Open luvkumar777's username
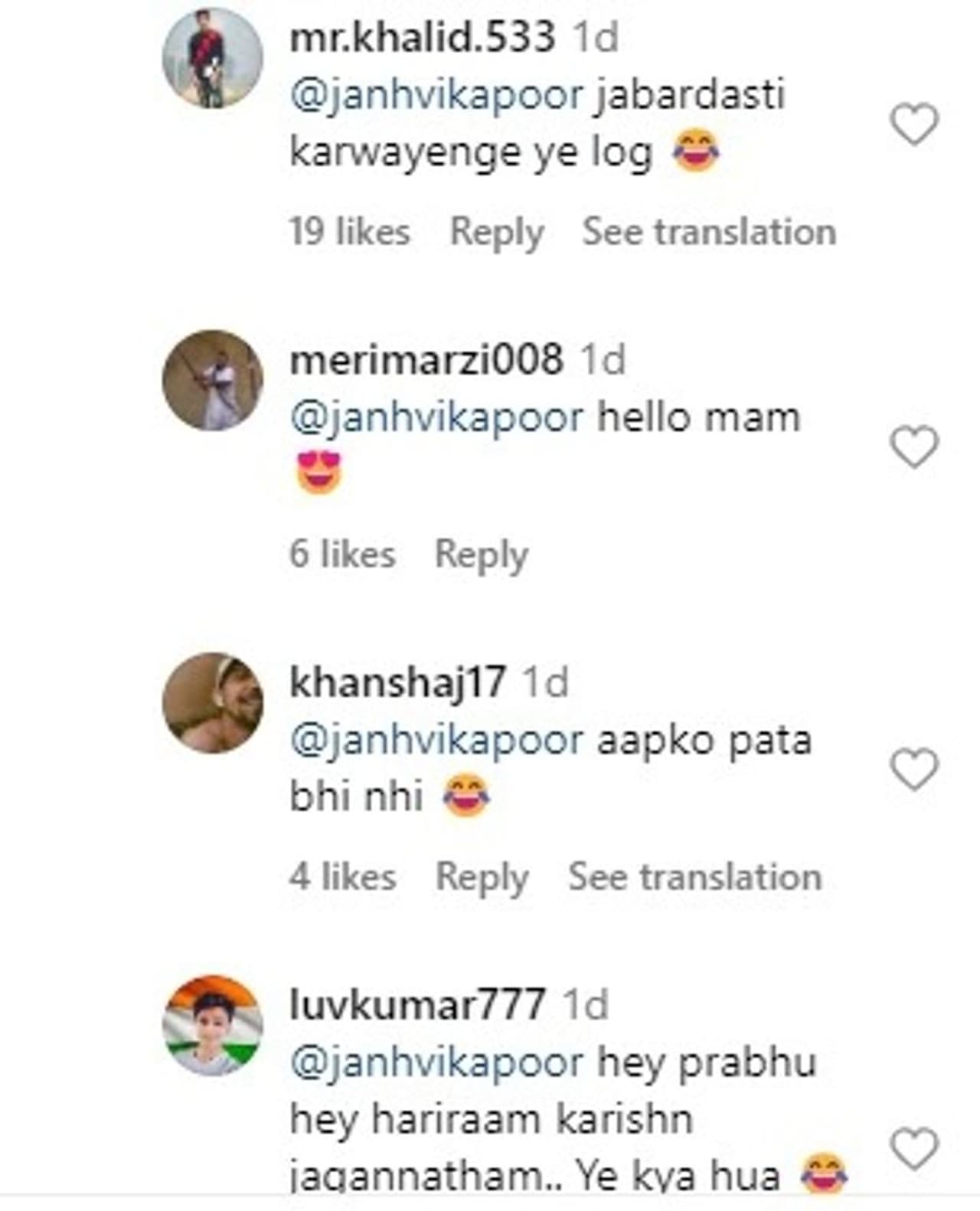The height and width of the screenshot is (1211, 980). point(417,1004)
